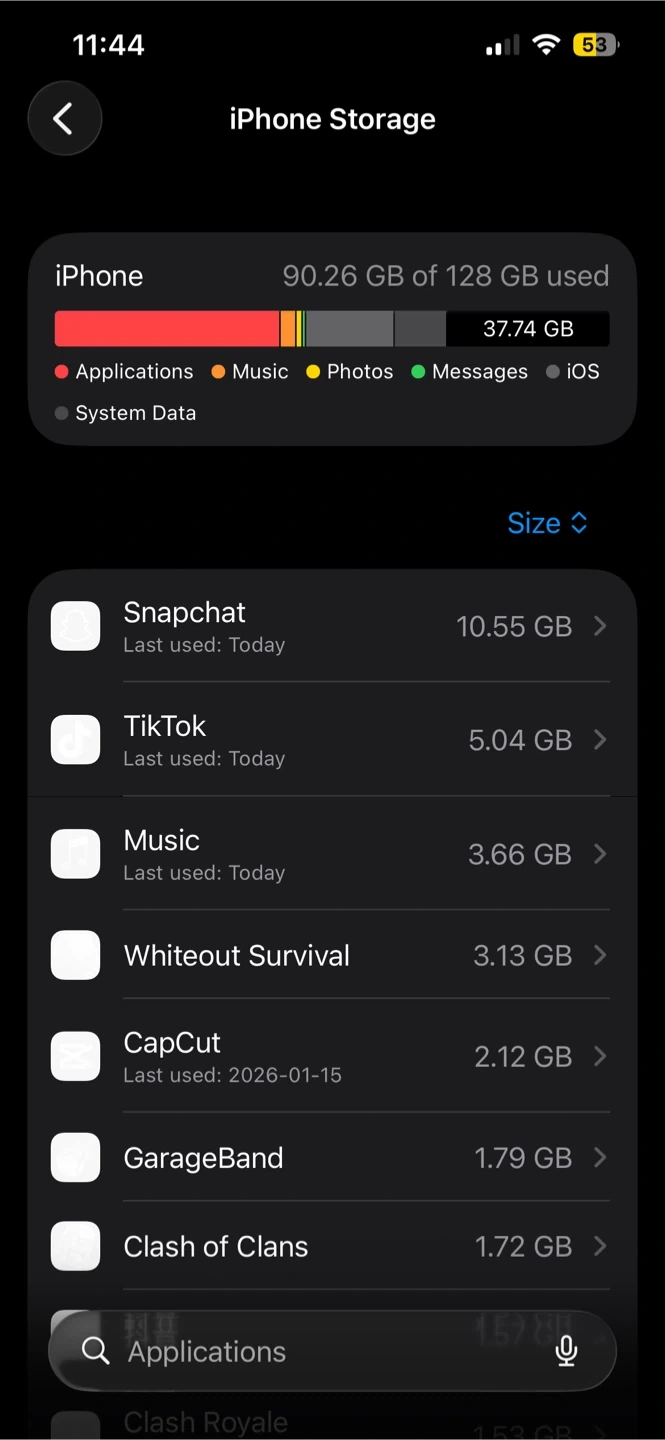Open Music storage details
665x1440 pixels.
[x=332, y=854]
